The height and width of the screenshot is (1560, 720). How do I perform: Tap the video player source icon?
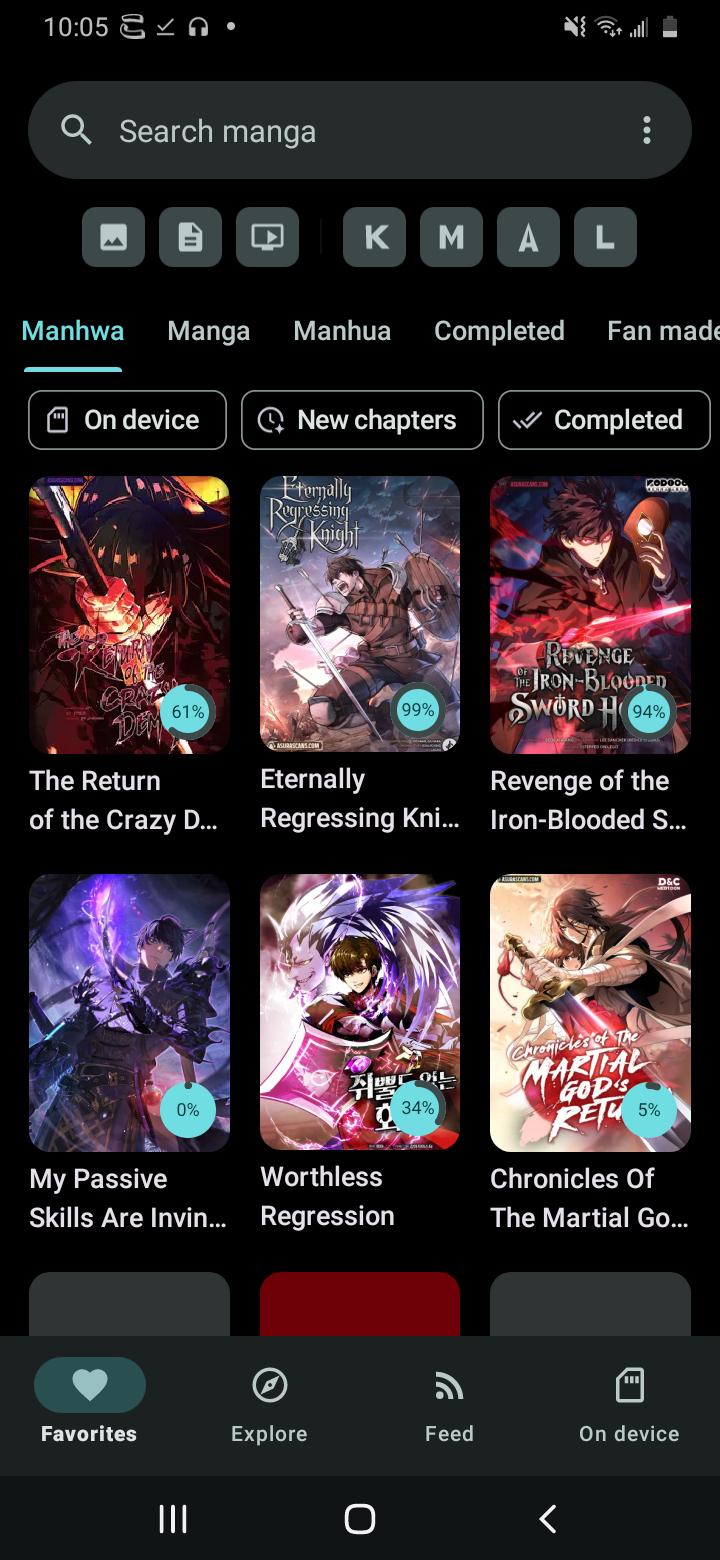click(267, 237)
